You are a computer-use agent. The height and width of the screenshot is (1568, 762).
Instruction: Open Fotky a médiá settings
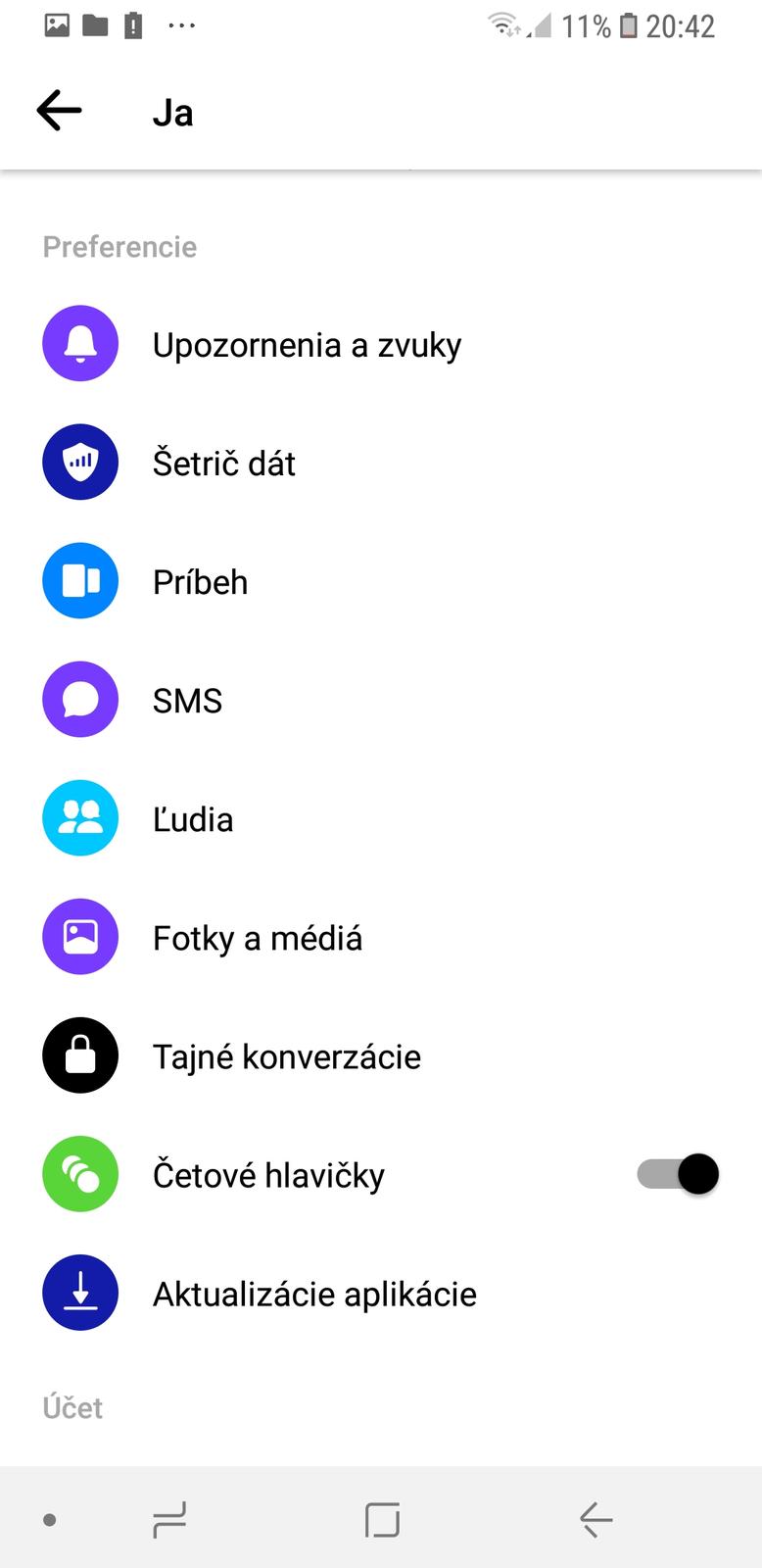click(x=257, y=938)
